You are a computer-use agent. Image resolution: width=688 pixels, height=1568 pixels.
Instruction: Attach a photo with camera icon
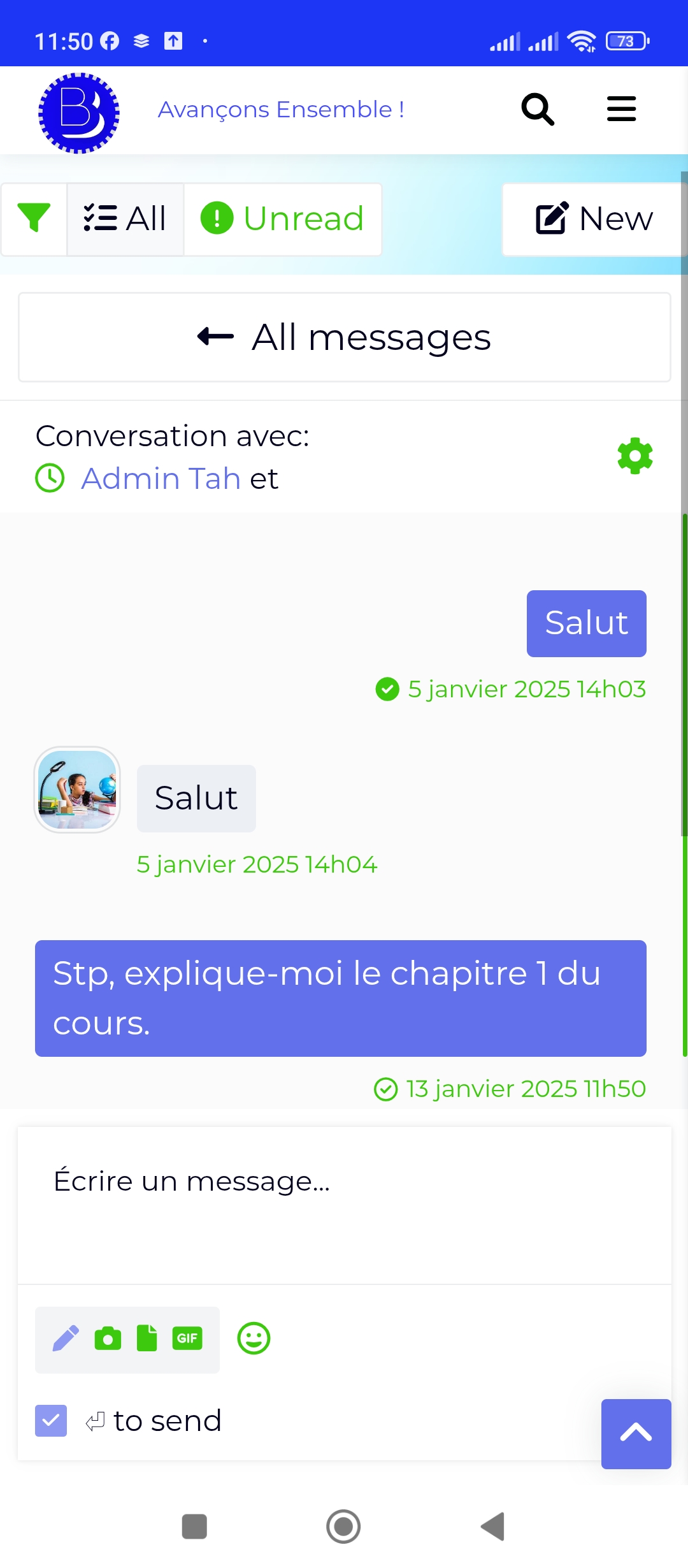click(x=108, y=1339)
